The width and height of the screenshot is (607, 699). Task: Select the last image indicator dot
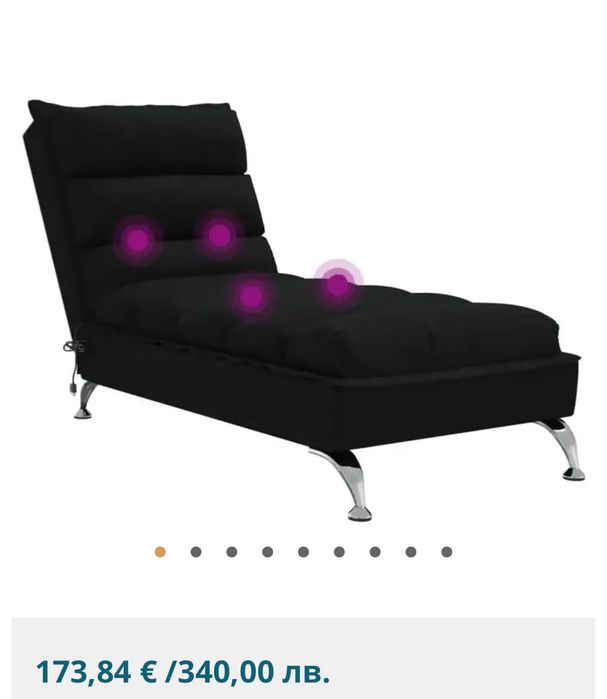(446, 551)
